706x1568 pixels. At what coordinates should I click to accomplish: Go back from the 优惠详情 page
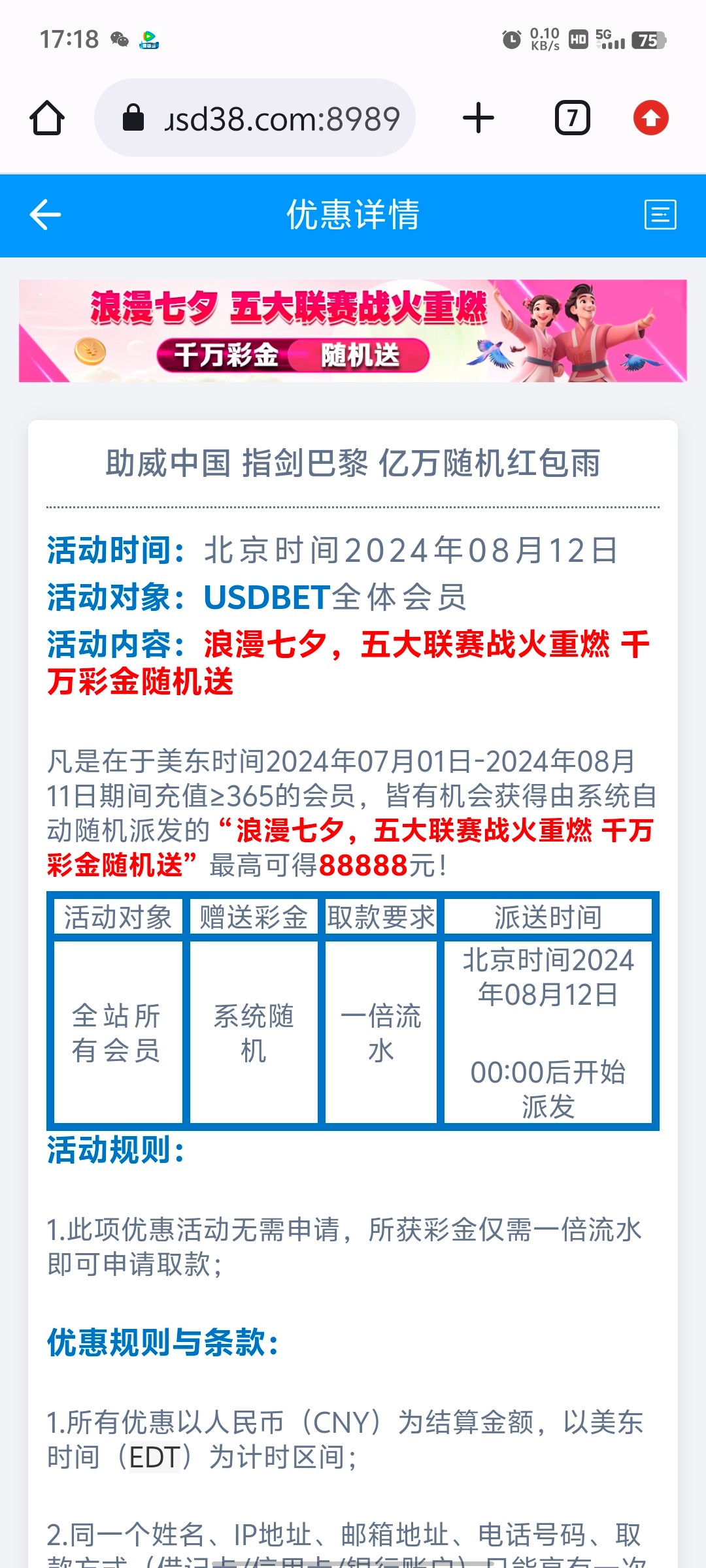45,215
